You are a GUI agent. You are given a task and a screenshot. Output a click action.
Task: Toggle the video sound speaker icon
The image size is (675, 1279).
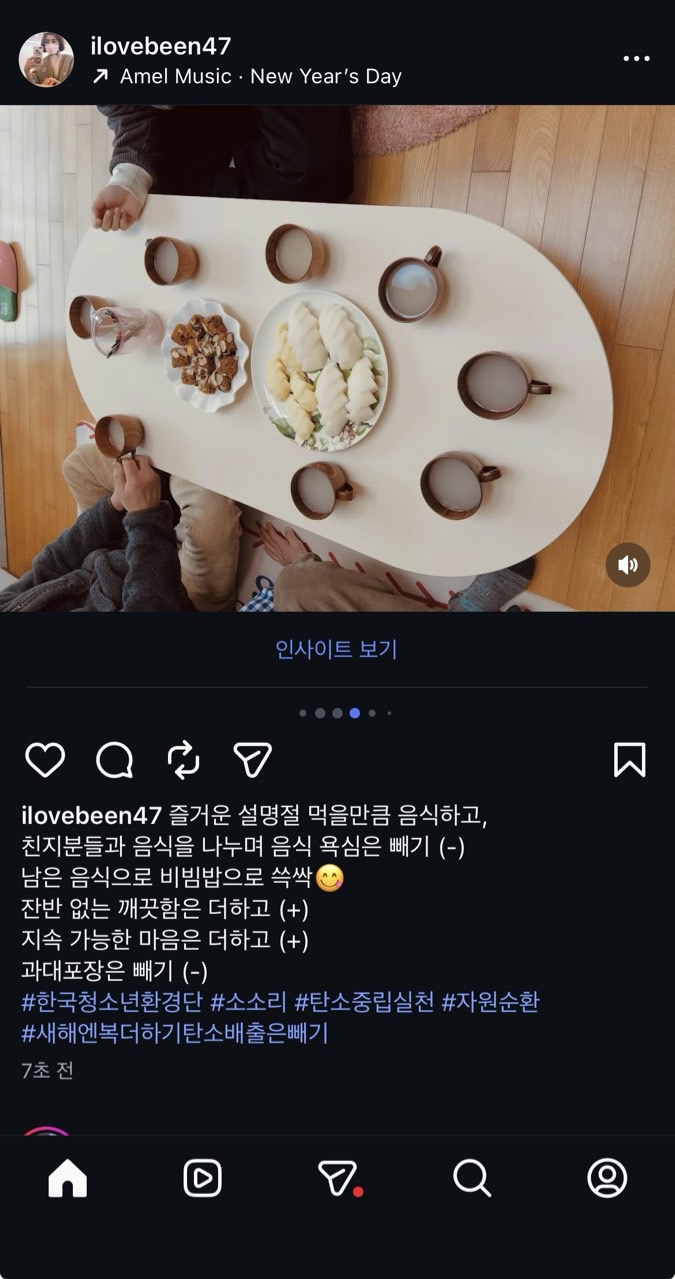(x=628, y=565)
